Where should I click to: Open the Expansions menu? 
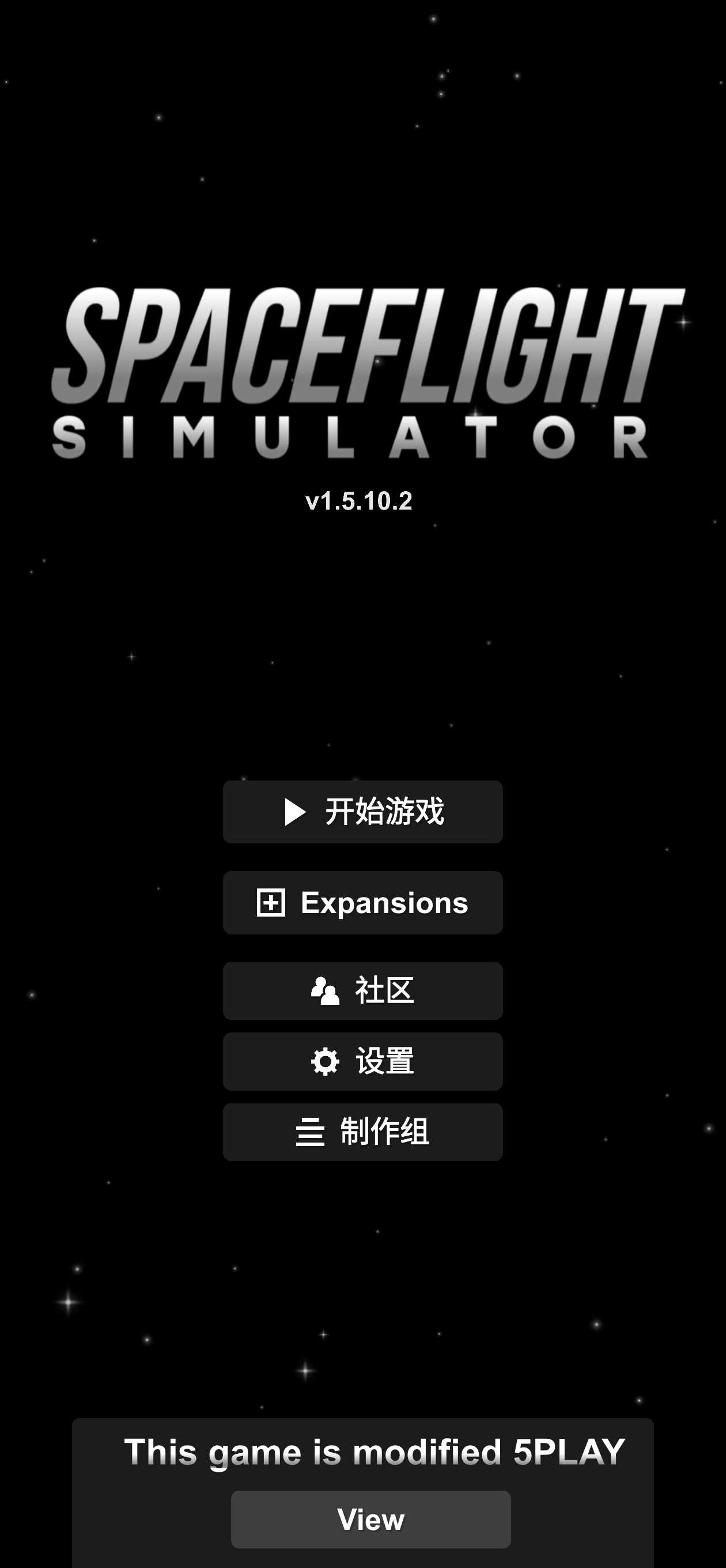[x=362, y=902]
